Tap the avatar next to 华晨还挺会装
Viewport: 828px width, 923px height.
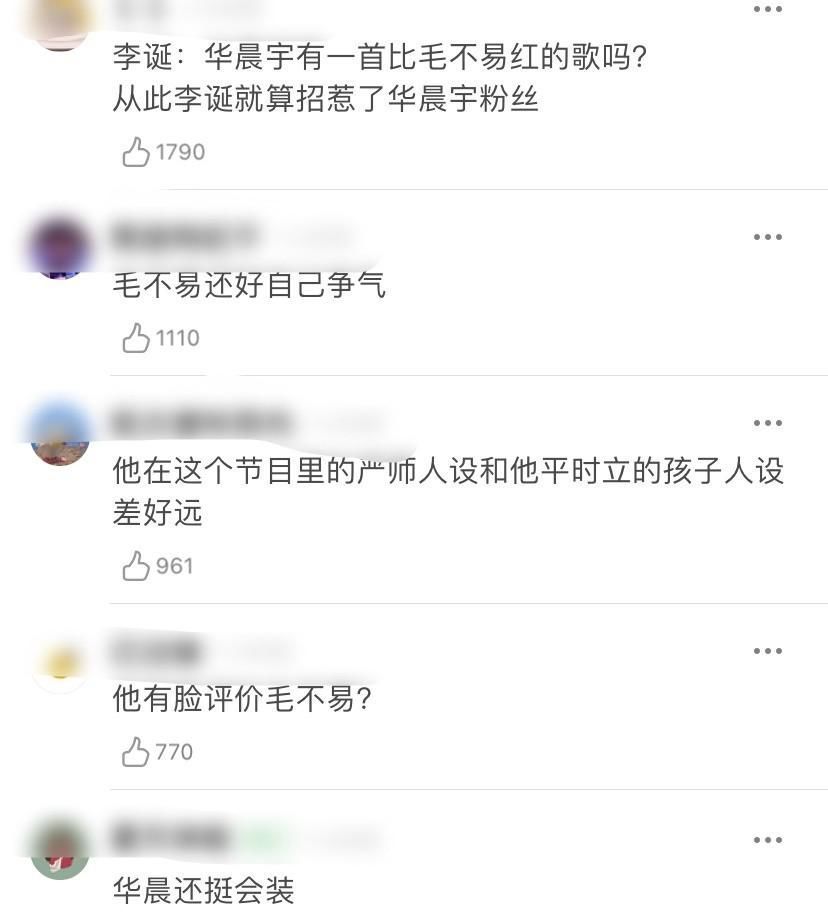click(60, 850)
